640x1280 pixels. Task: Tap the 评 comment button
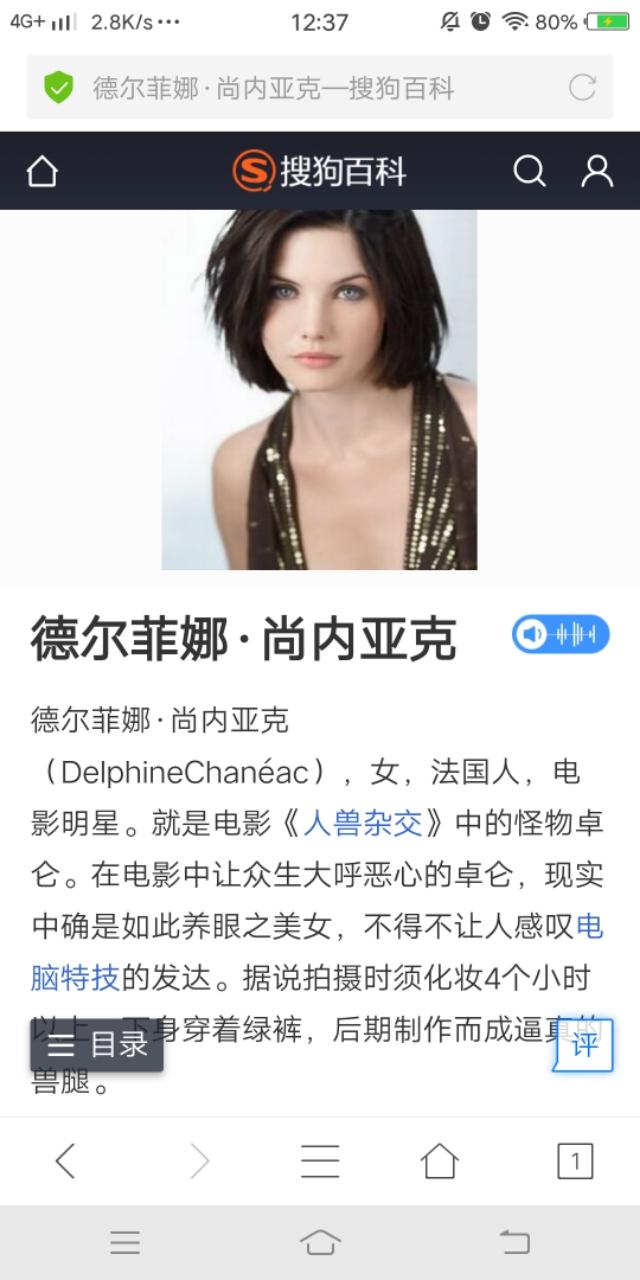(583, 1045)
